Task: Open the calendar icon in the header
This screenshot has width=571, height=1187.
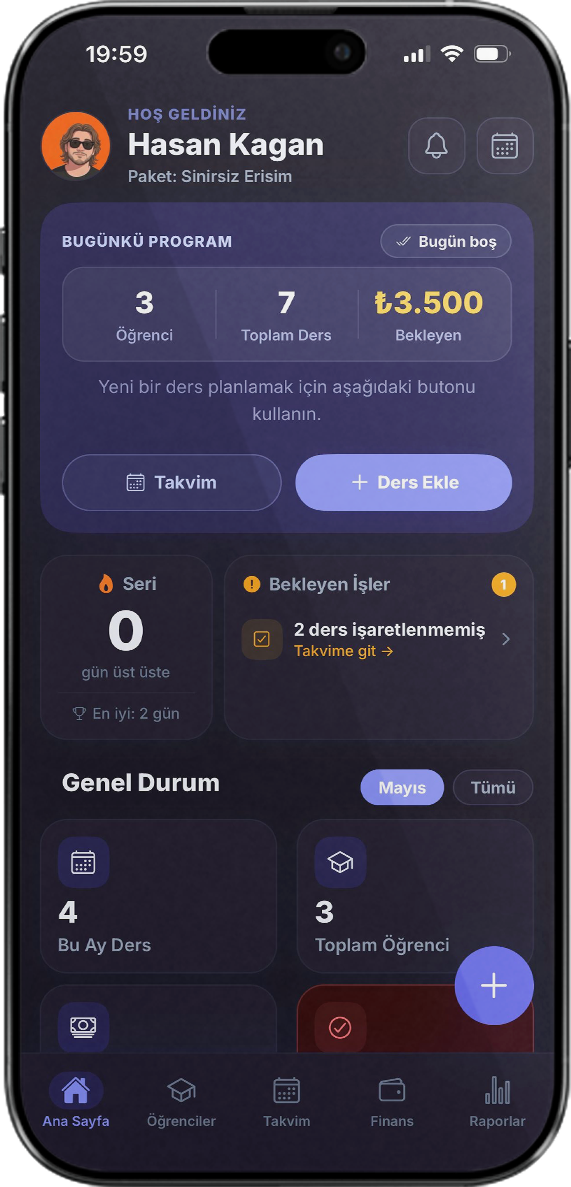Action: tap(504, 145)
